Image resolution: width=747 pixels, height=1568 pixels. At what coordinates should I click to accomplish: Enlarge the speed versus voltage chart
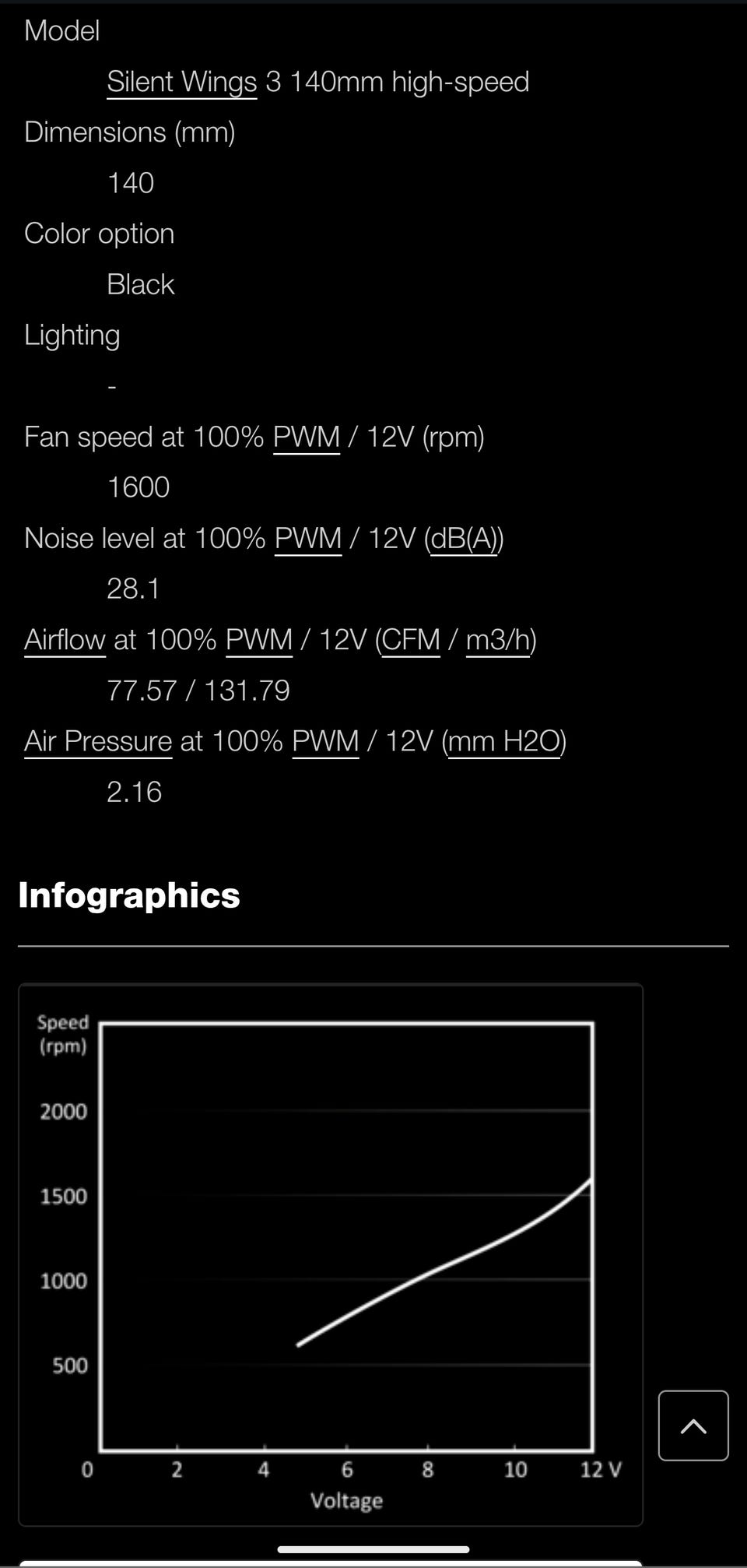pyautogui.click(x=331, y=1254)
